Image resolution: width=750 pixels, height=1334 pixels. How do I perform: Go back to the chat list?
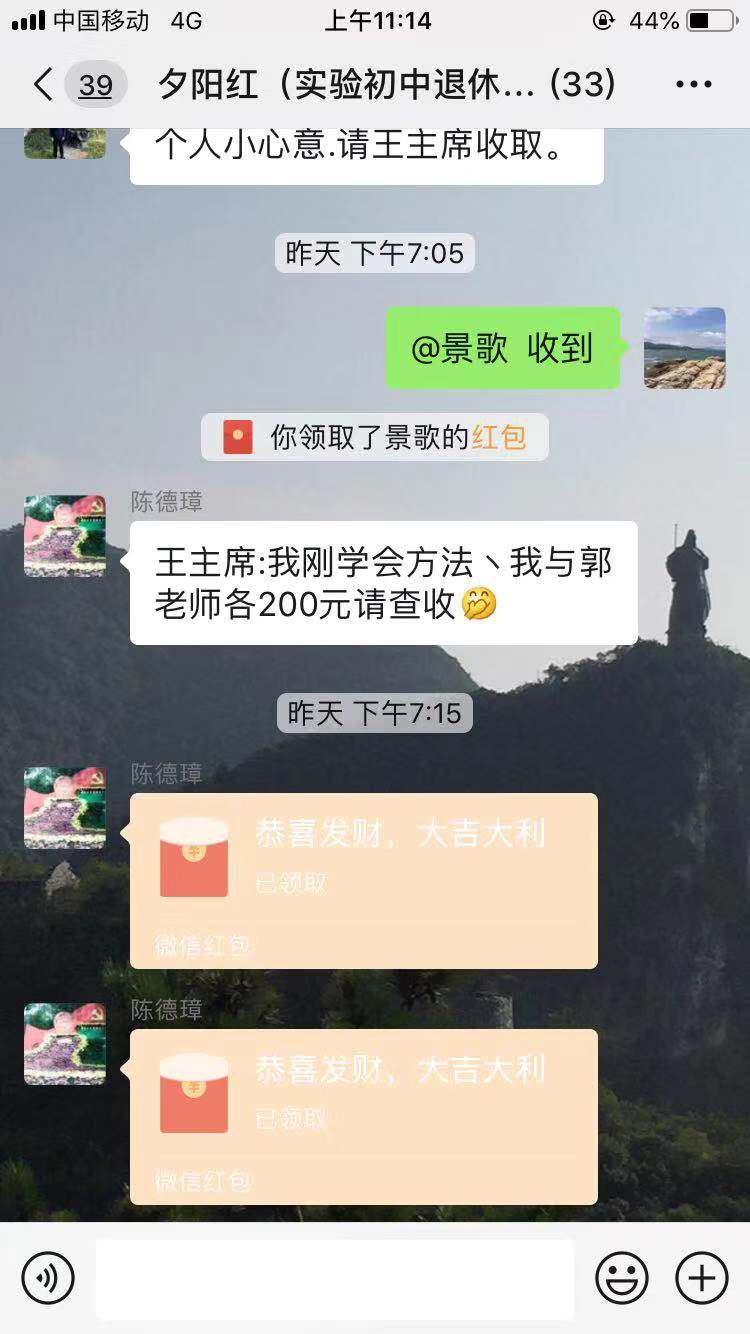[x=44, y=85]
